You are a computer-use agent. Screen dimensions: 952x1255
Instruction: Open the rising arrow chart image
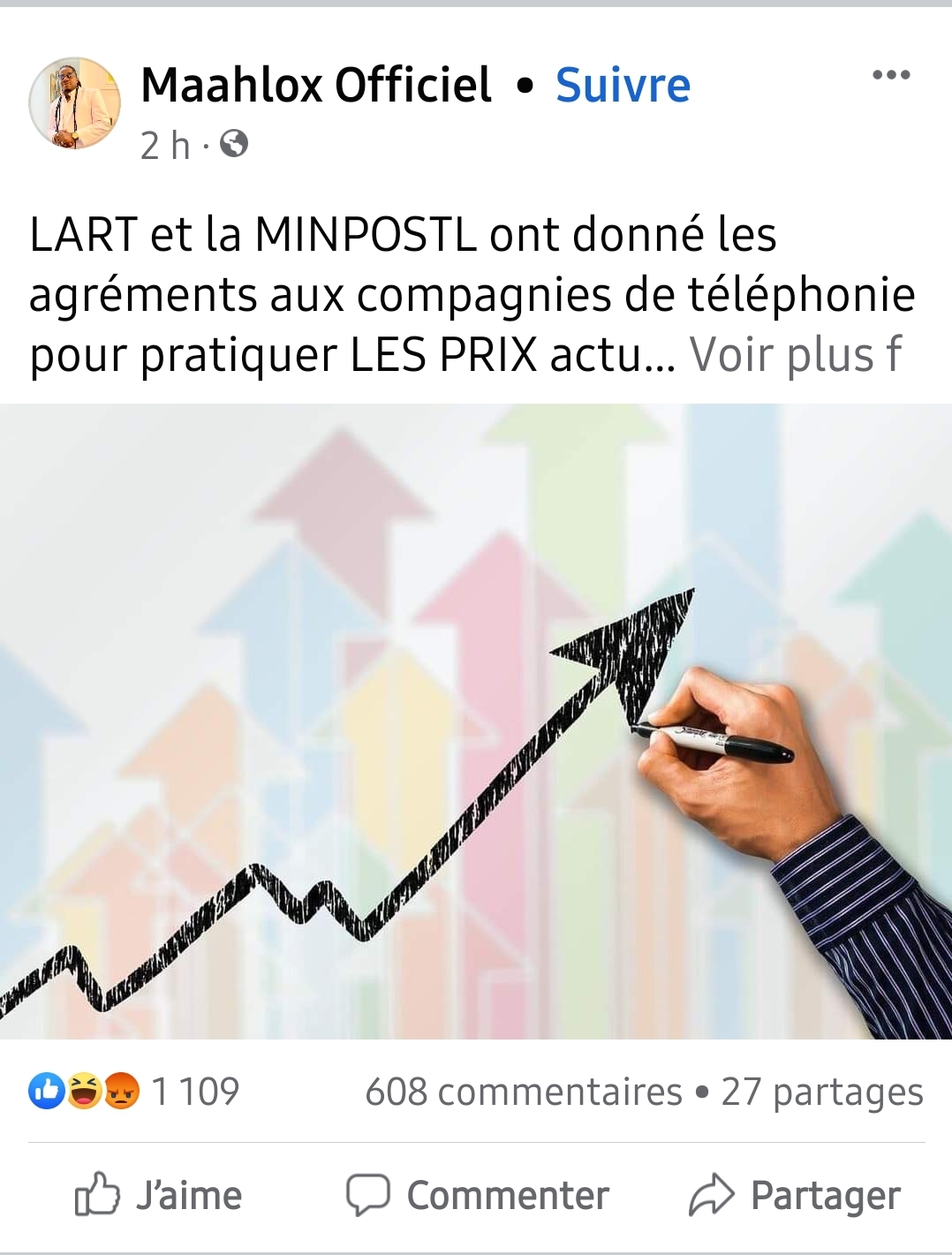[476, 721]
